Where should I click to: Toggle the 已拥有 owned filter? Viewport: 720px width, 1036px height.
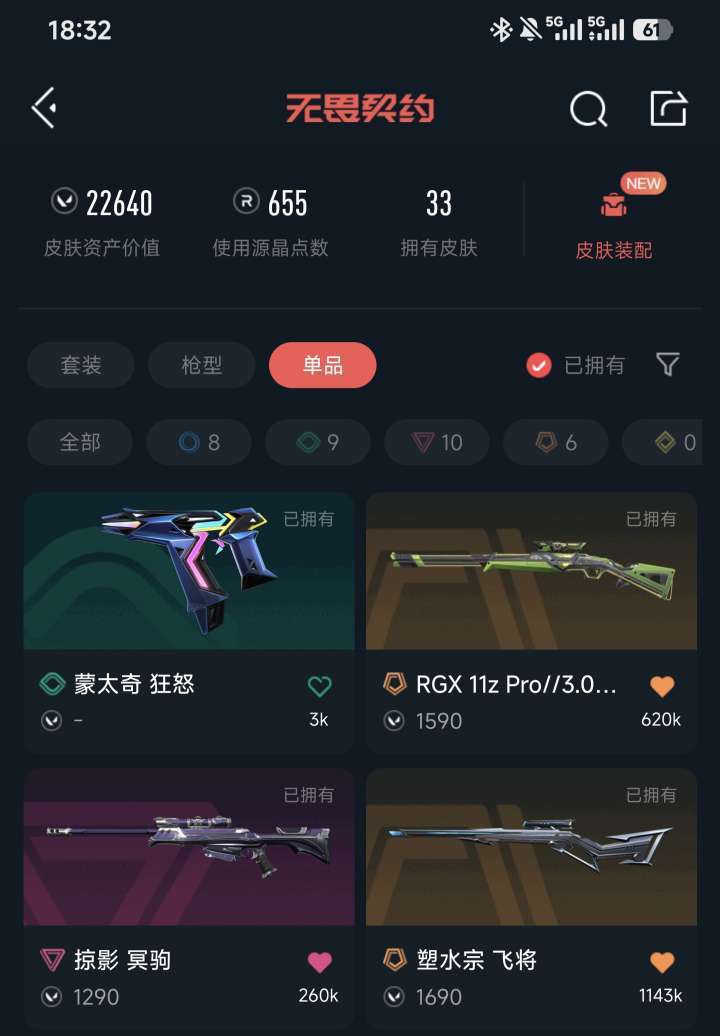576,366
